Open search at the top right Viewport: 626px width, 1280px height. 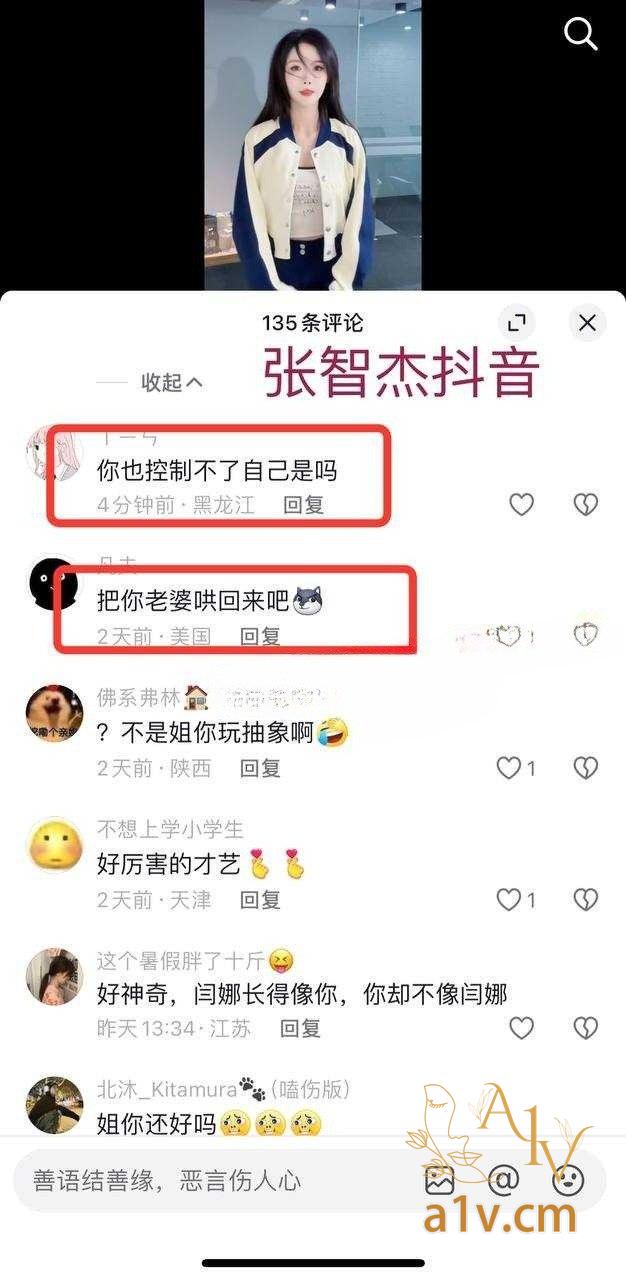[581, 34]
